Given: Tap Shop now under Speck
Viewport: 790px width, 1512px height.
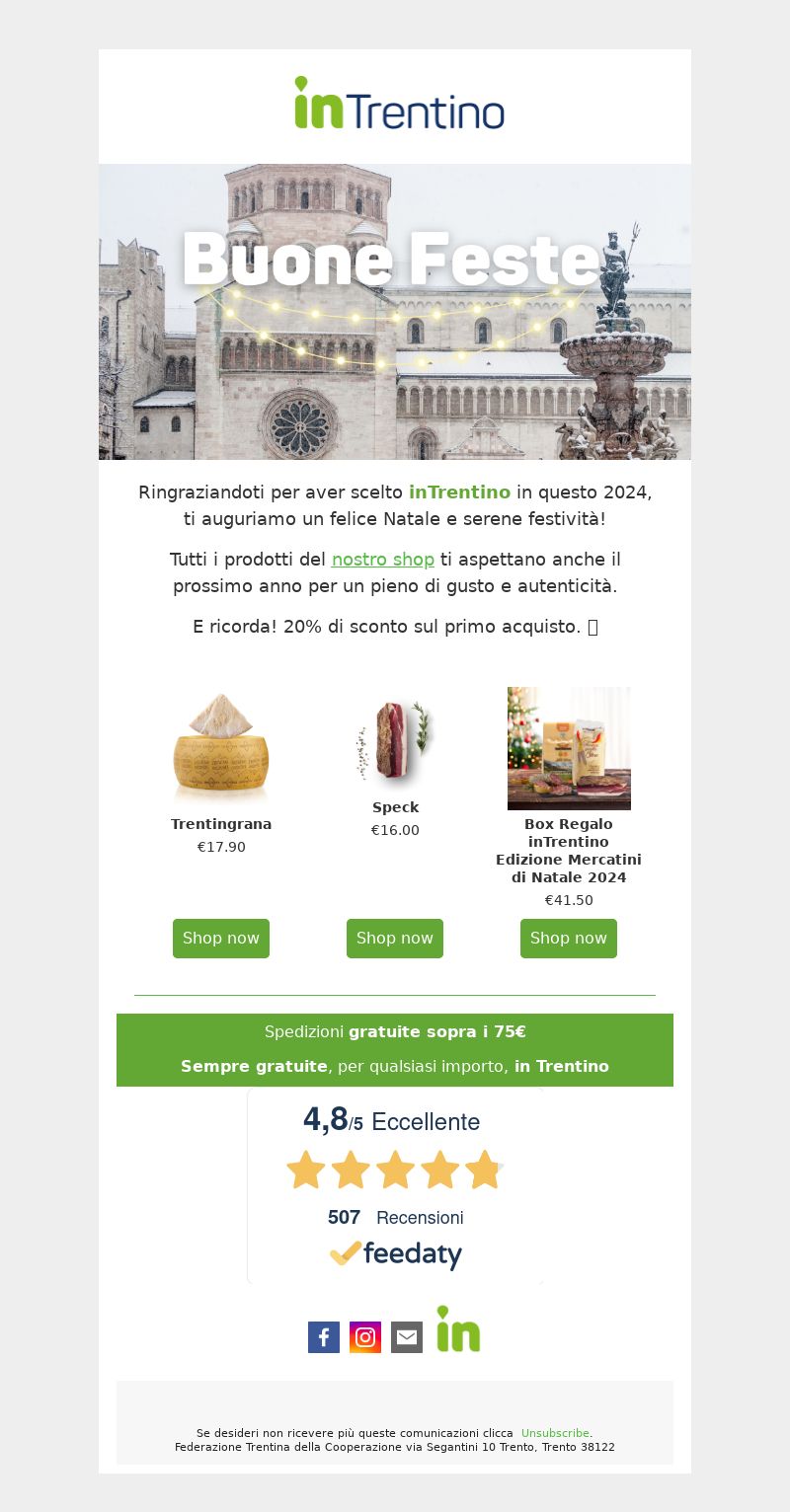Looking at the screenshot, I should [395, 939].
